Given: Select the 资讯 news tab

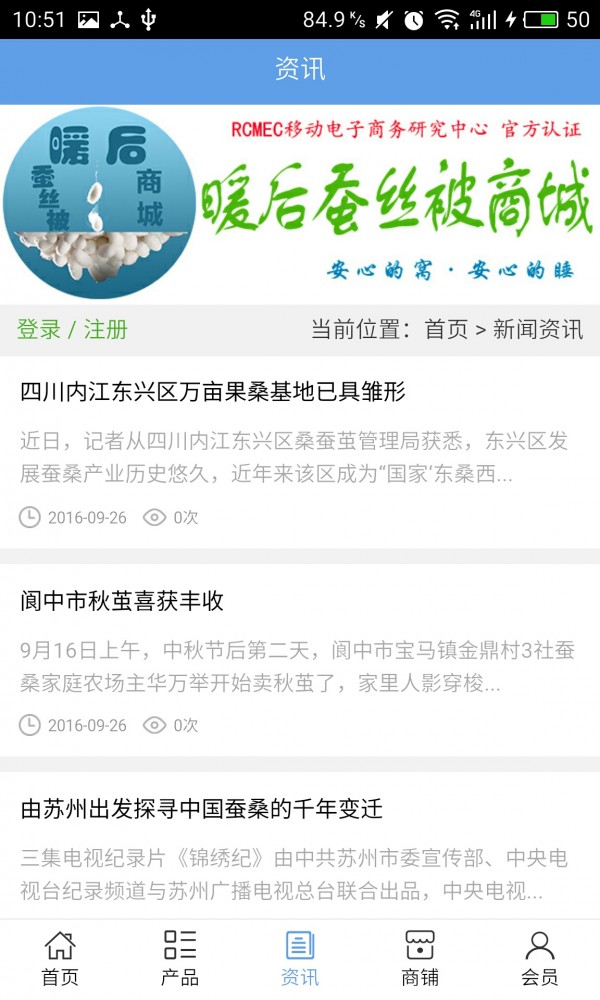Looking at the screenshot, I should pos(300,958).
